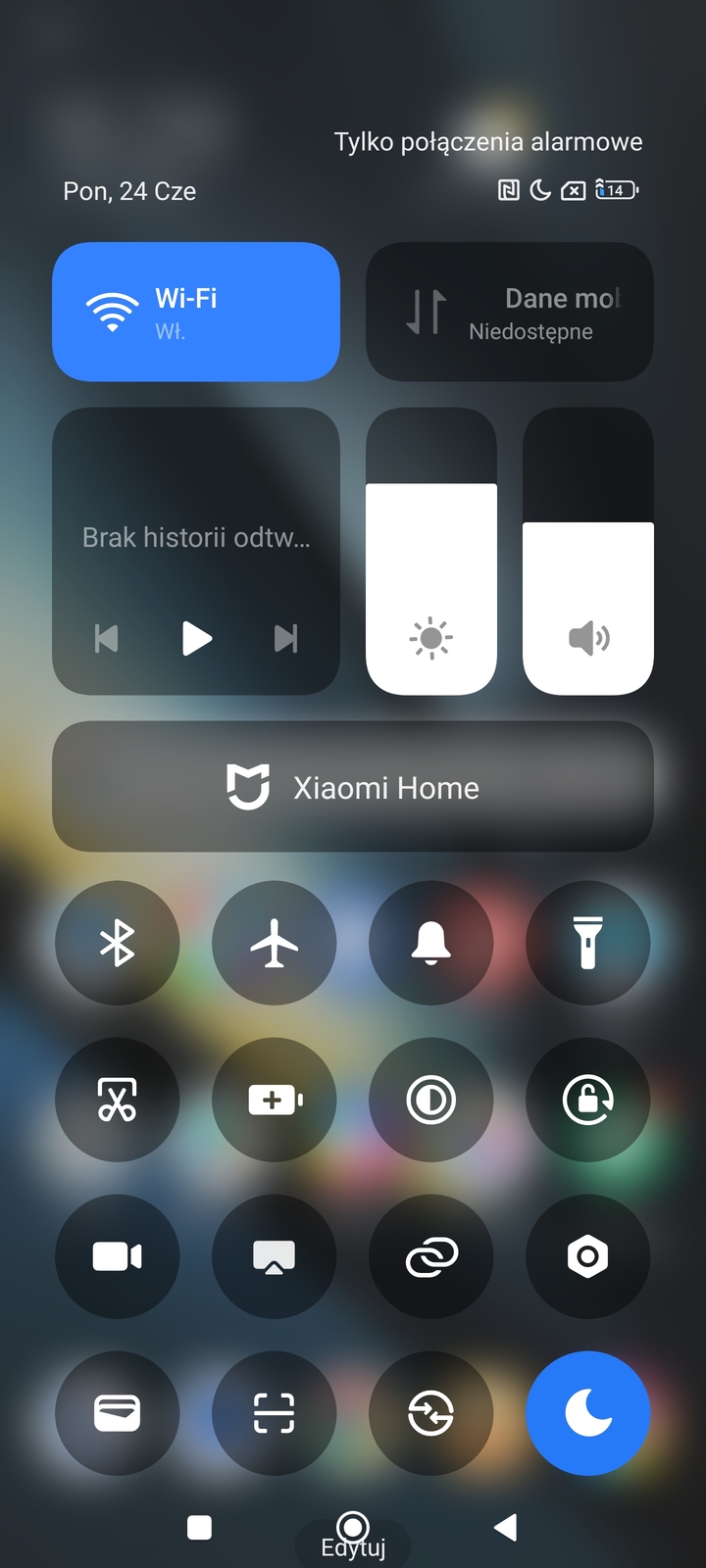Tap Edytuj to edit the tiles
The image size is (706, 1568).
coord(353,1547)
